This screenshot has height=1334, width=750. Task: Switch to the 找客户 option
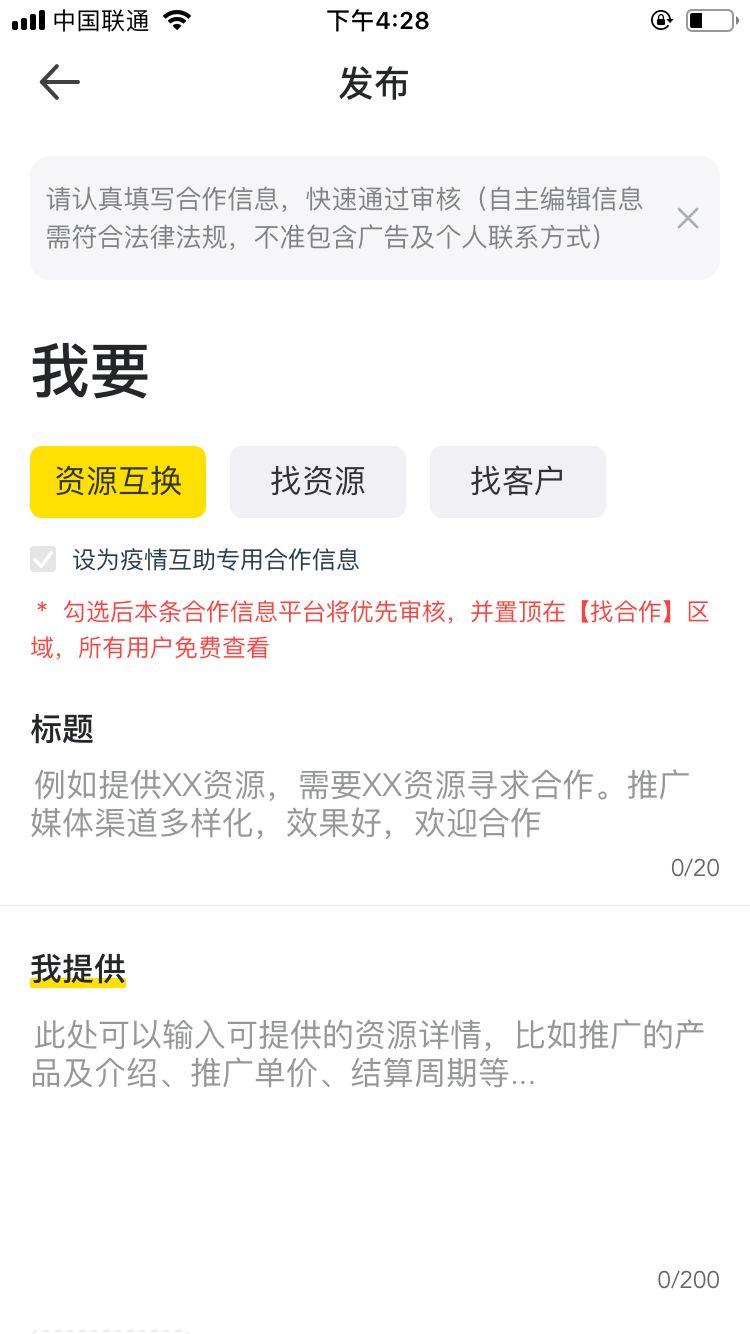pyautogui.click(x=518, y=482)
